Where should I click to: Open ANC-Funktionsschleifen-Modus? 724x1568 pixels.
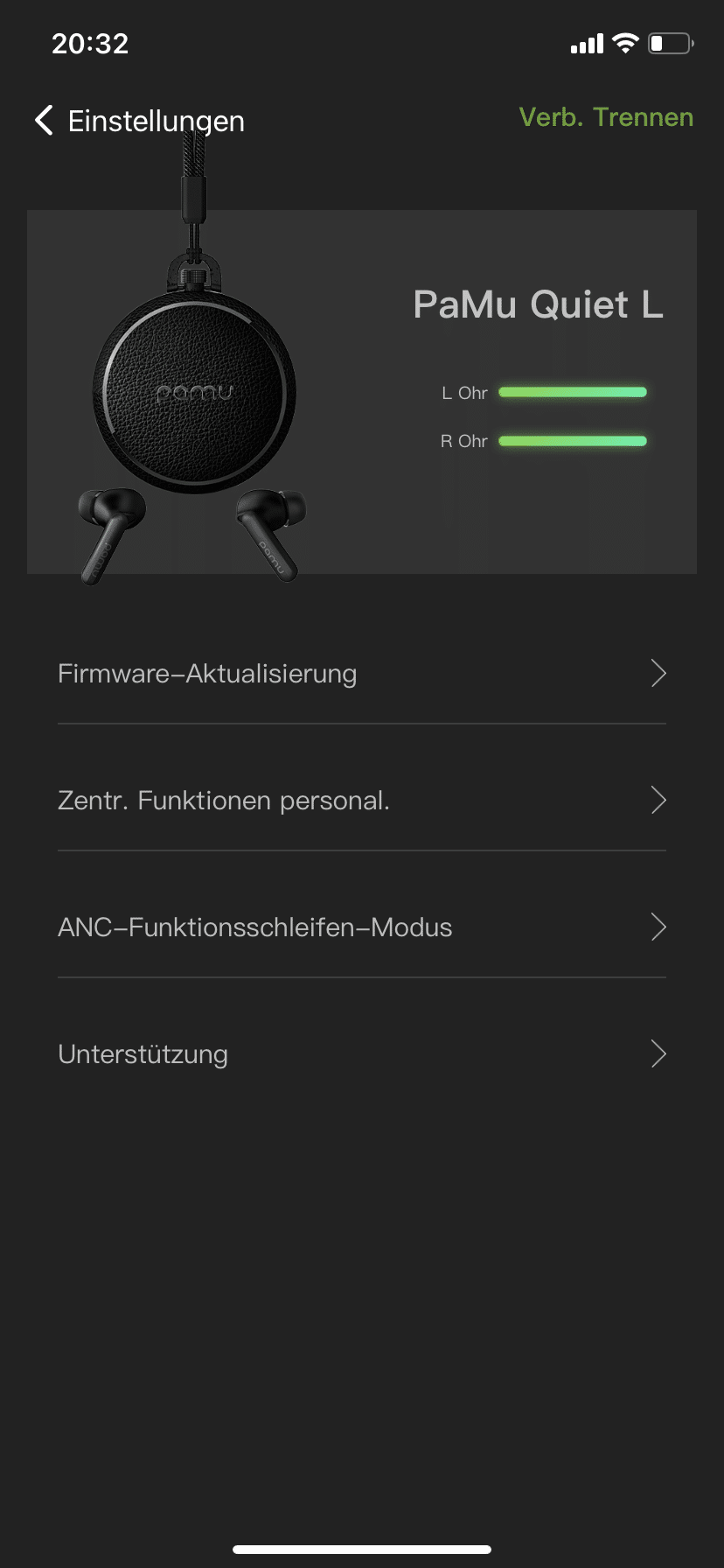coord(361,927)
